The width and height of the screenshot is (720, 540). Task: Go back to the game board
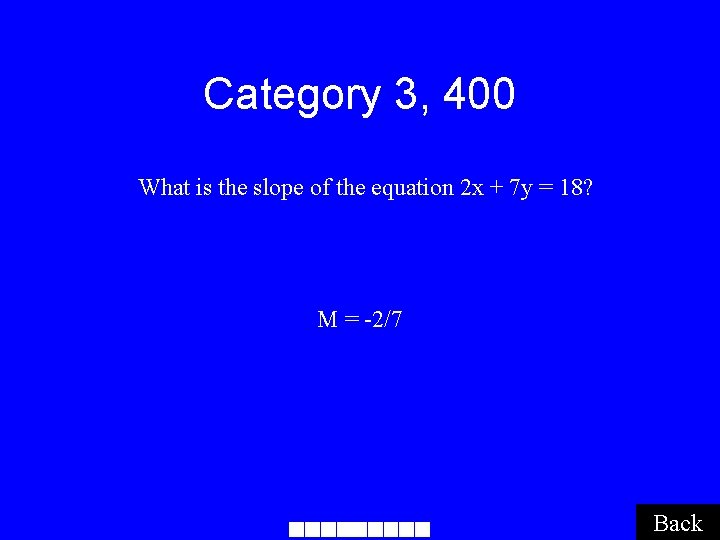click(x=678, y=523)
